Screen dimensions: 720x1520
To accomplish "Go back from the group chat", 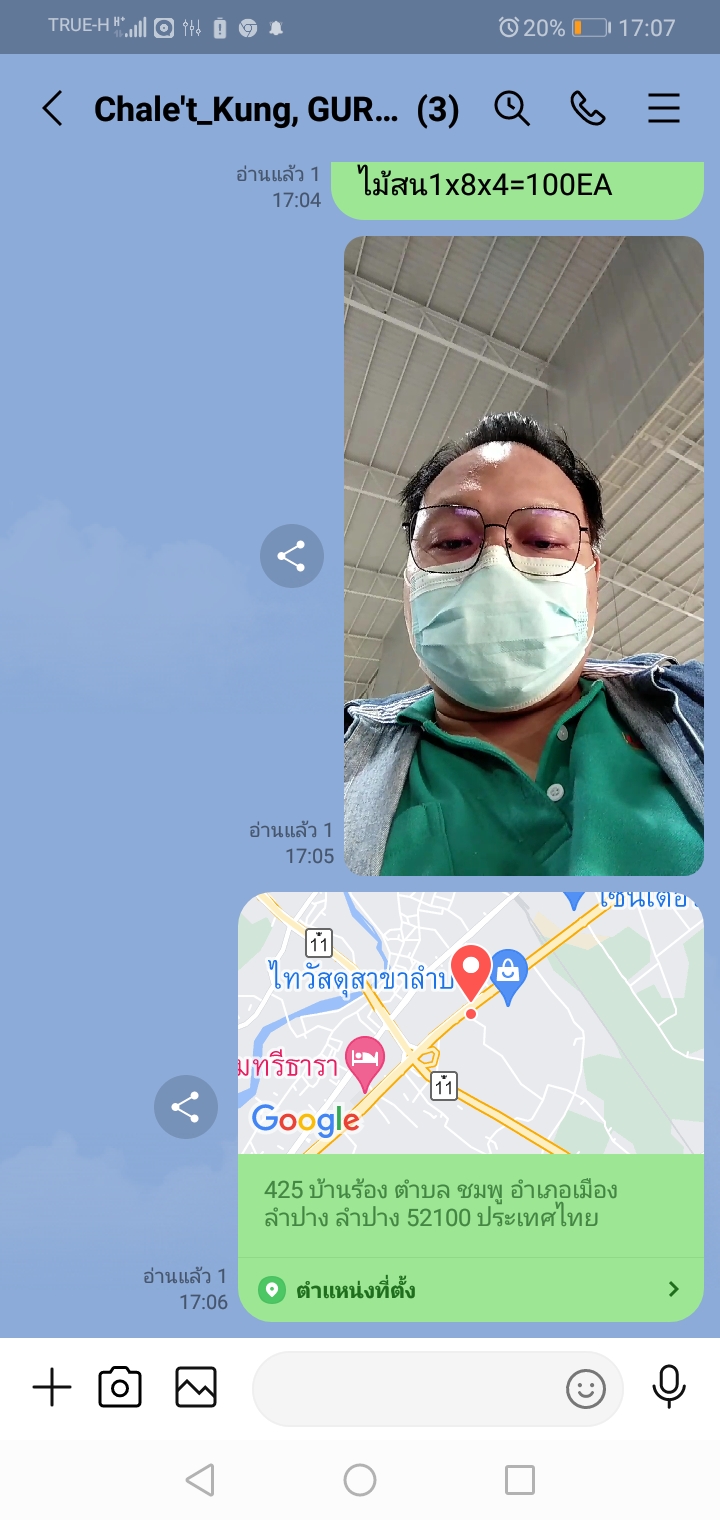I will pyautogui.click(x=52, y=109).
